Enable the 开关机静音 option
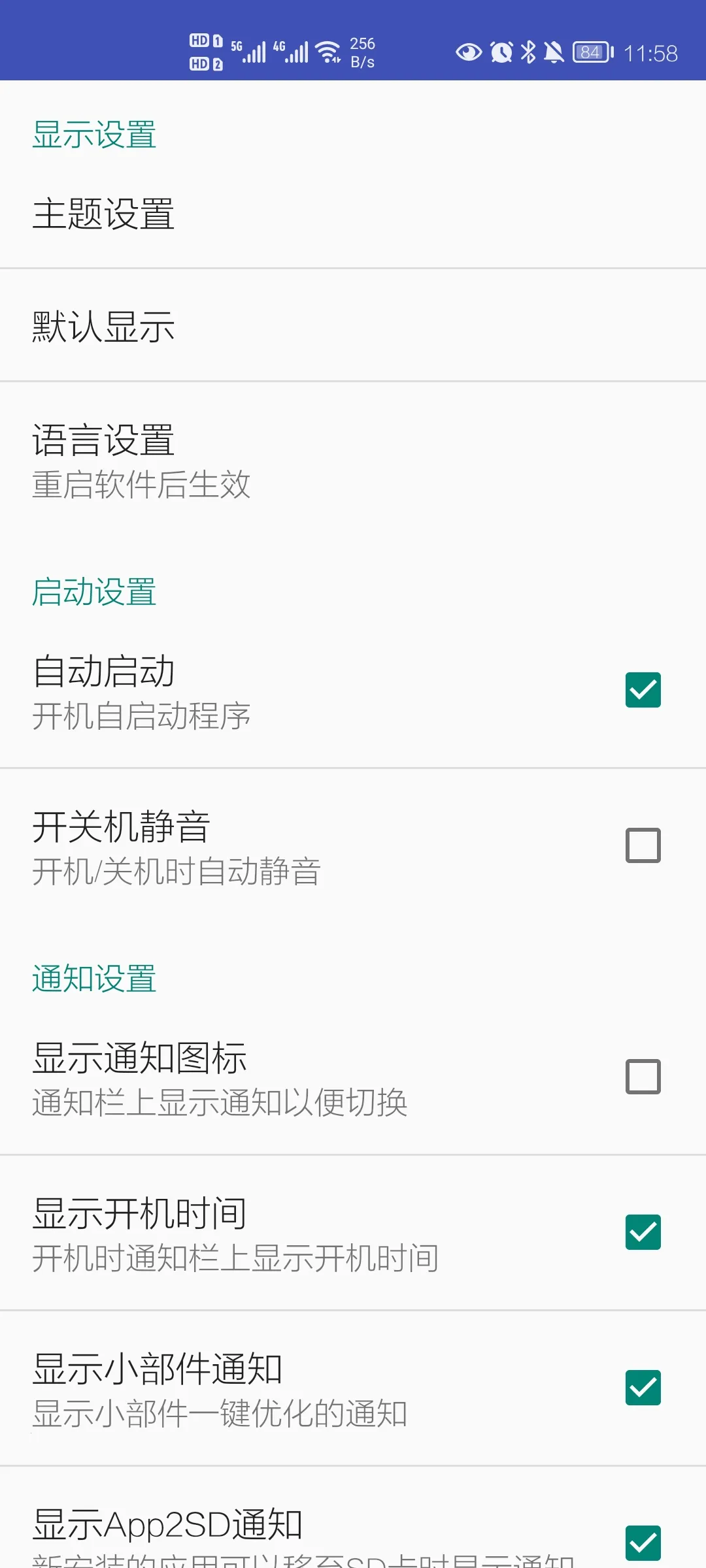The width and height of the screenshot is (706, 1568). pyautogui.click(x=643, y=845)
